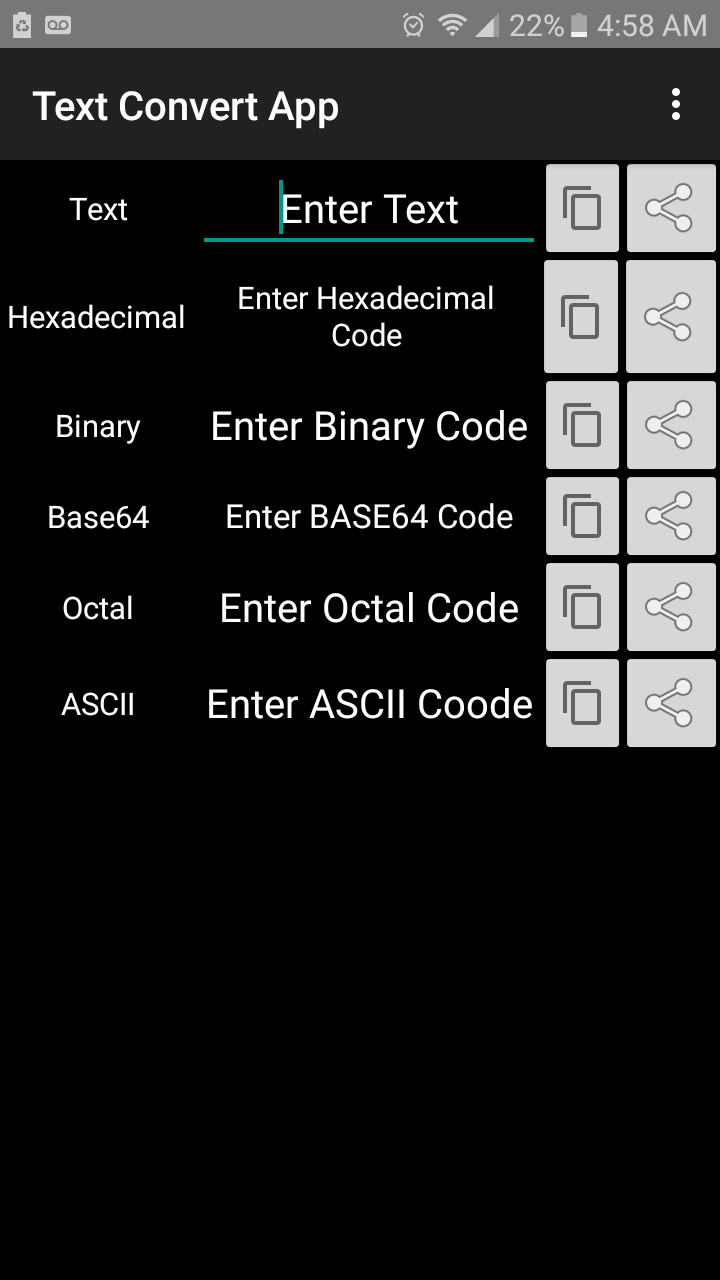Select the Enter Binary Code field

(x=369, y=427)
